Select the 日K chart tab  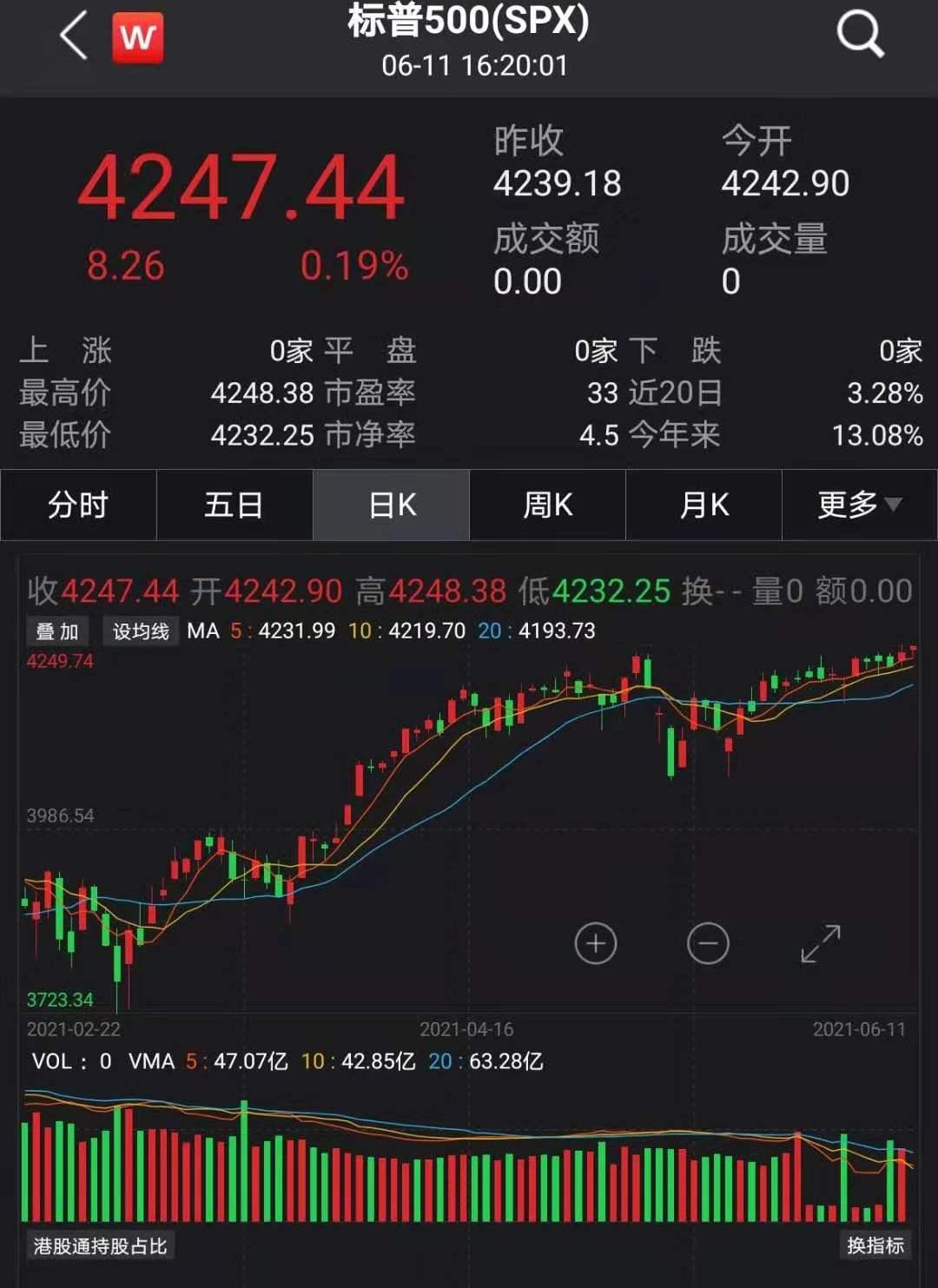pyautogui.click(x=392, y=505)
